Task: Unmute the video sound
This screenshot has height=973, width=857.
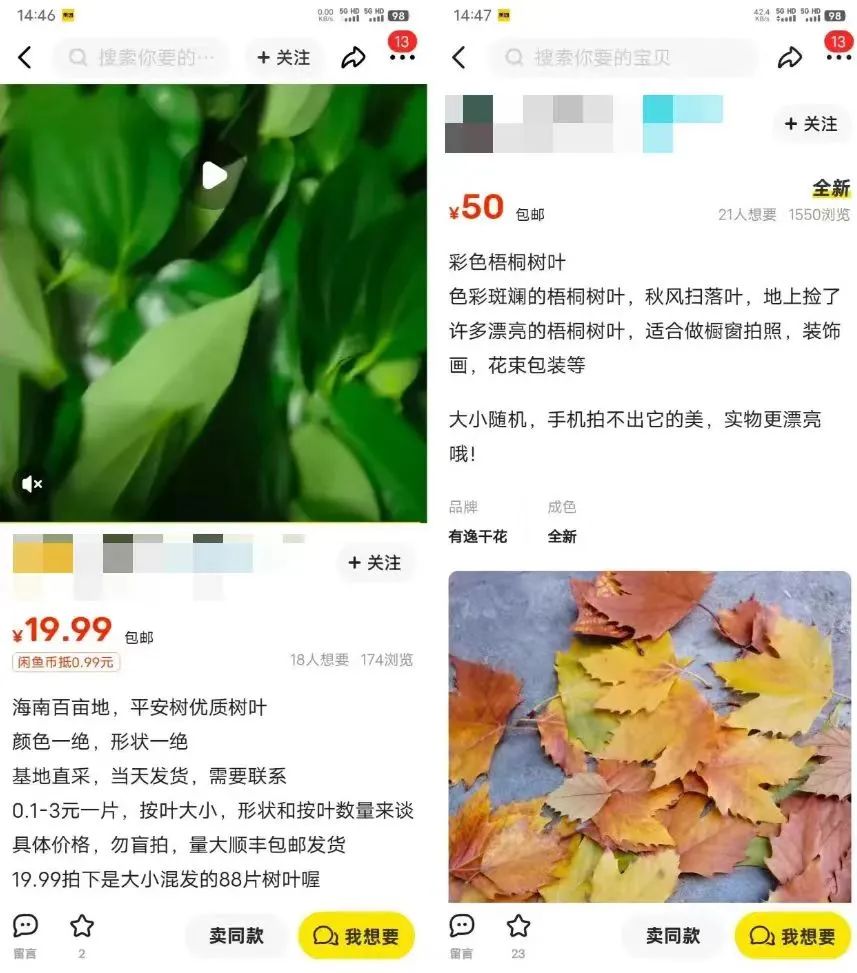Action: [32, 484]
